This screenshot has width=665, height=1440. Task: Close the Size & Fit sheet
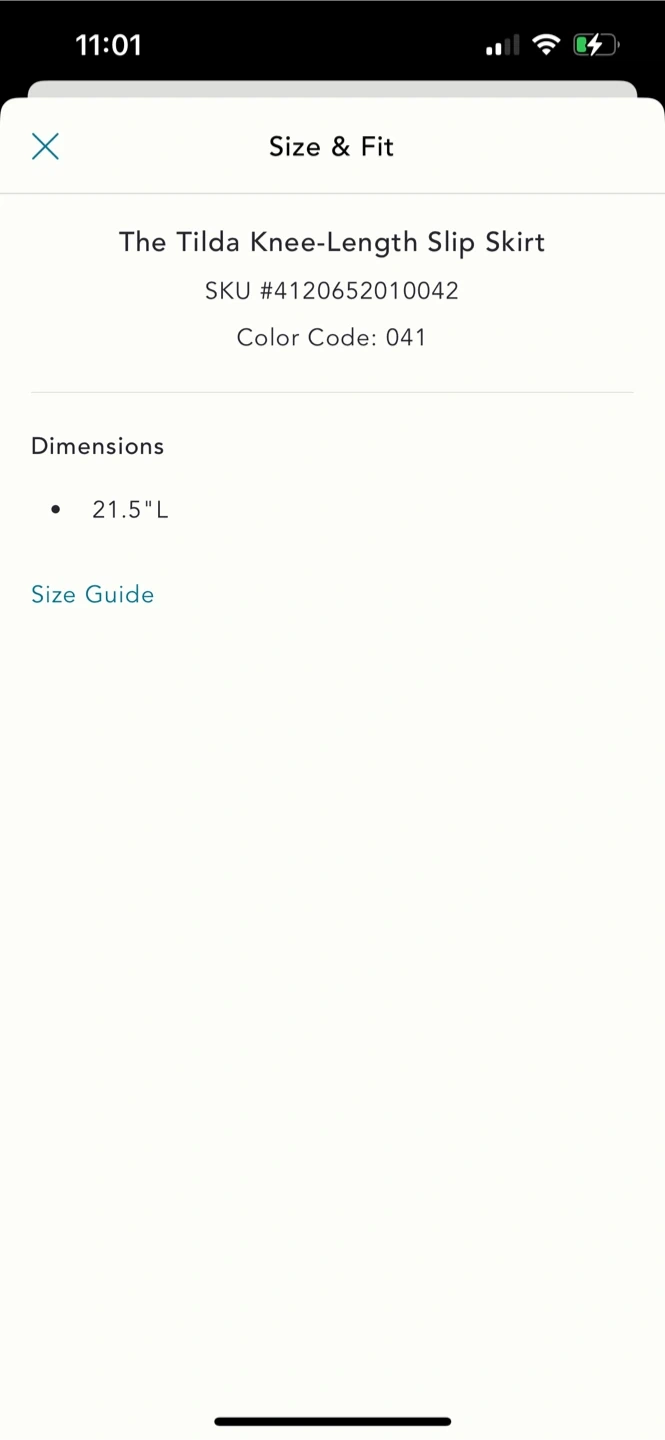(45, 147)
